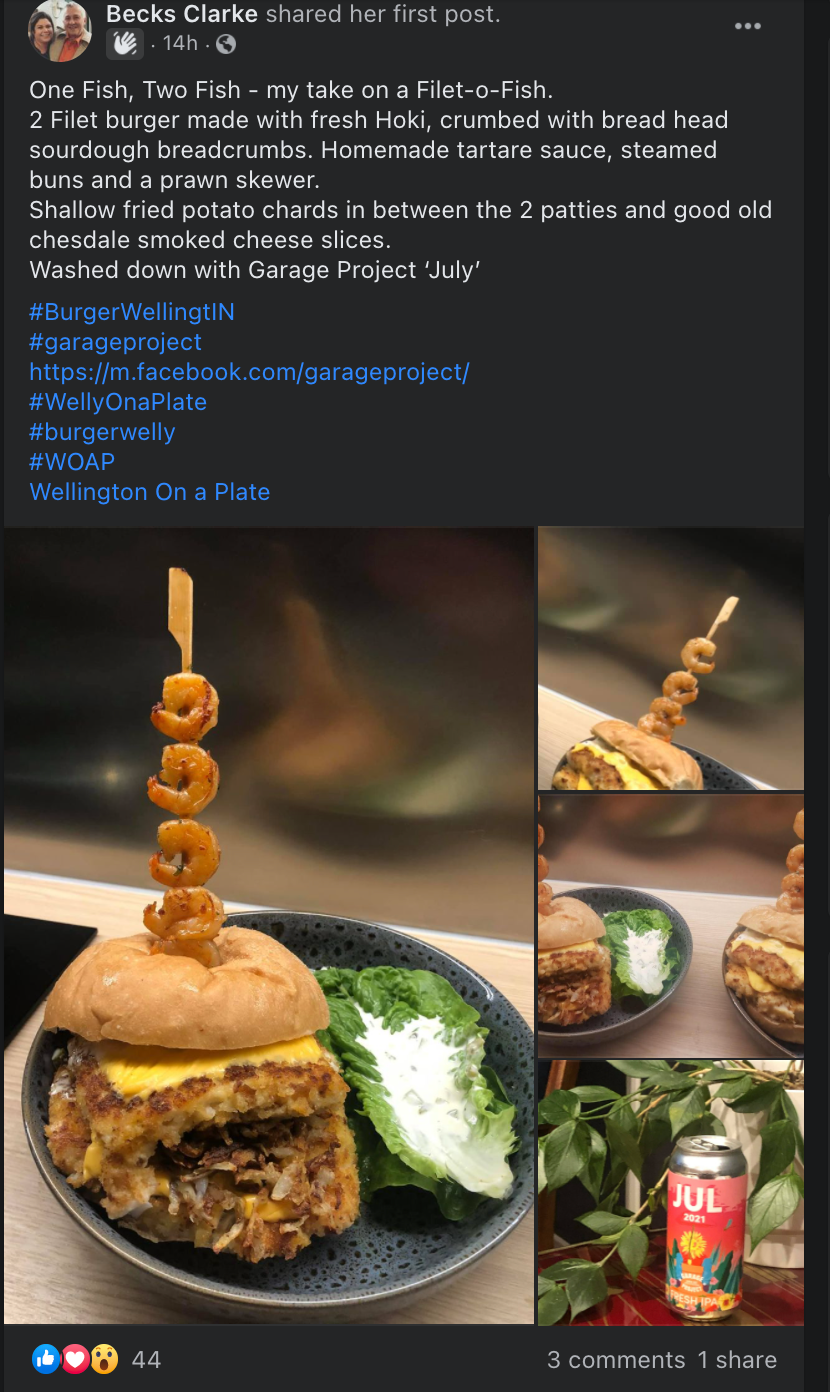Open the #WellyOnaPlate hashtag
830x1392 pixels.
118,402
